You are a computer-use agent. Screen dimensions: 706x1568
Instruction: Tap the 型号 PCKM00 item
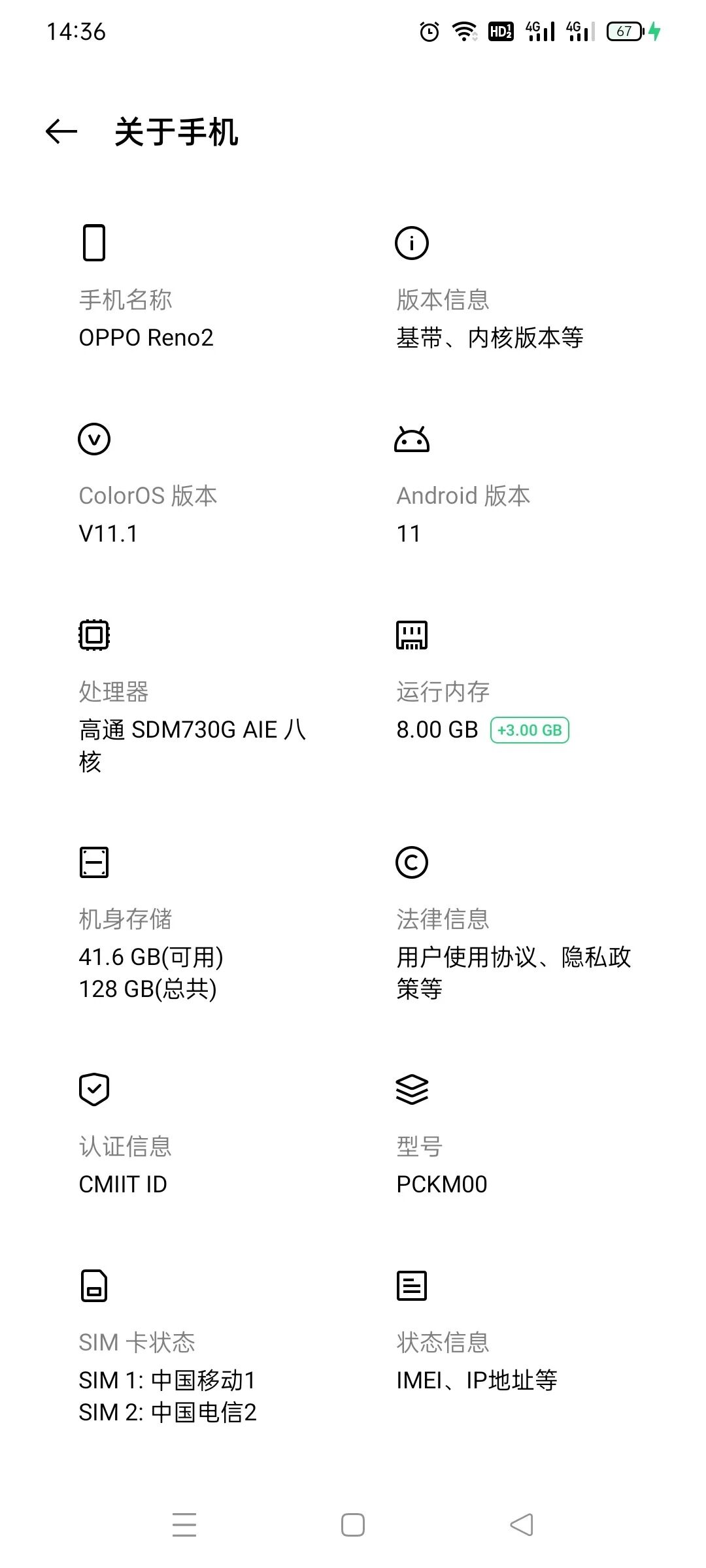click(512, 1135)
